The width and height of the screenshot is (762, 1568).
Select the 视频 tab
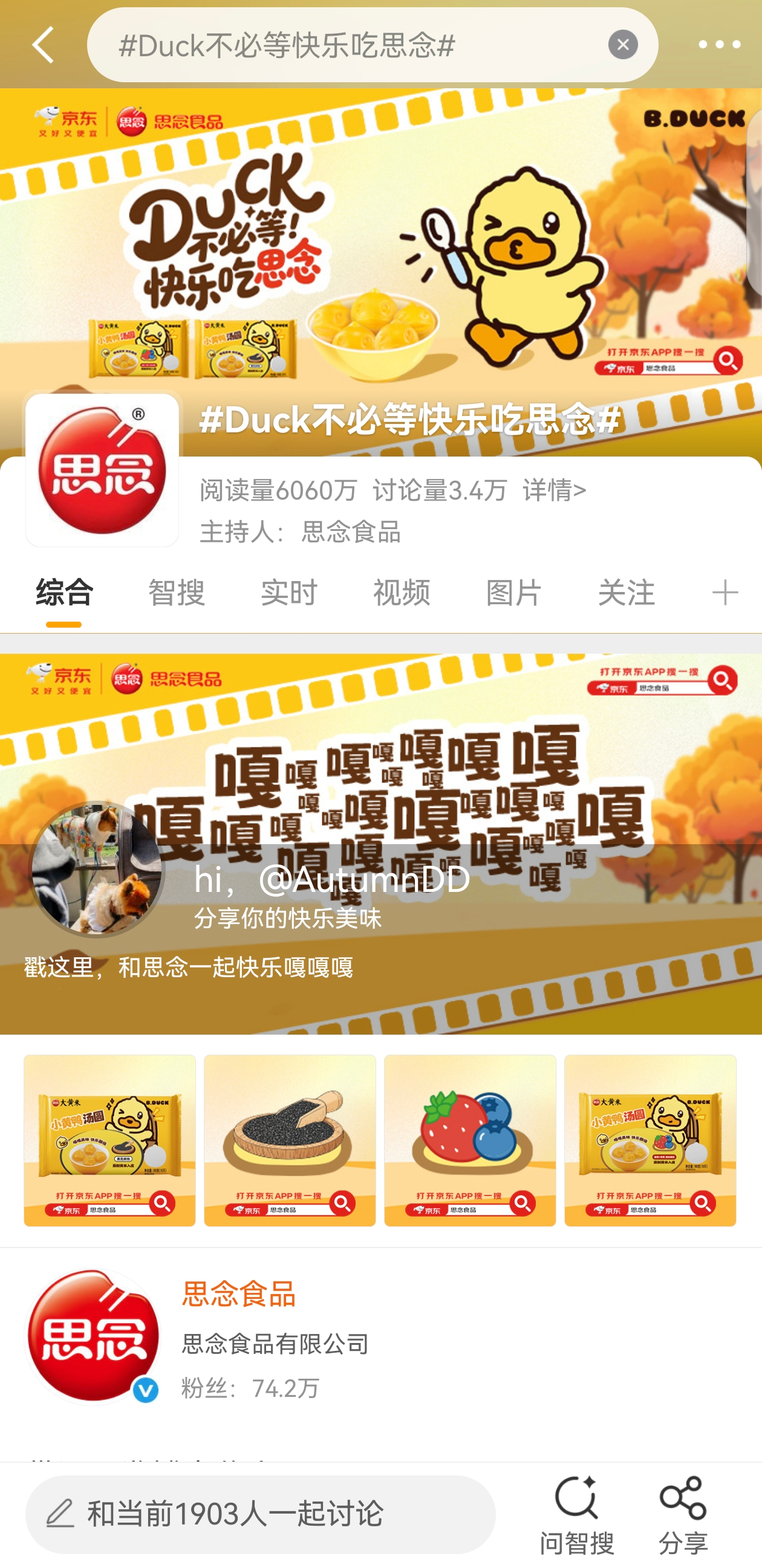[x=402, y=592]
